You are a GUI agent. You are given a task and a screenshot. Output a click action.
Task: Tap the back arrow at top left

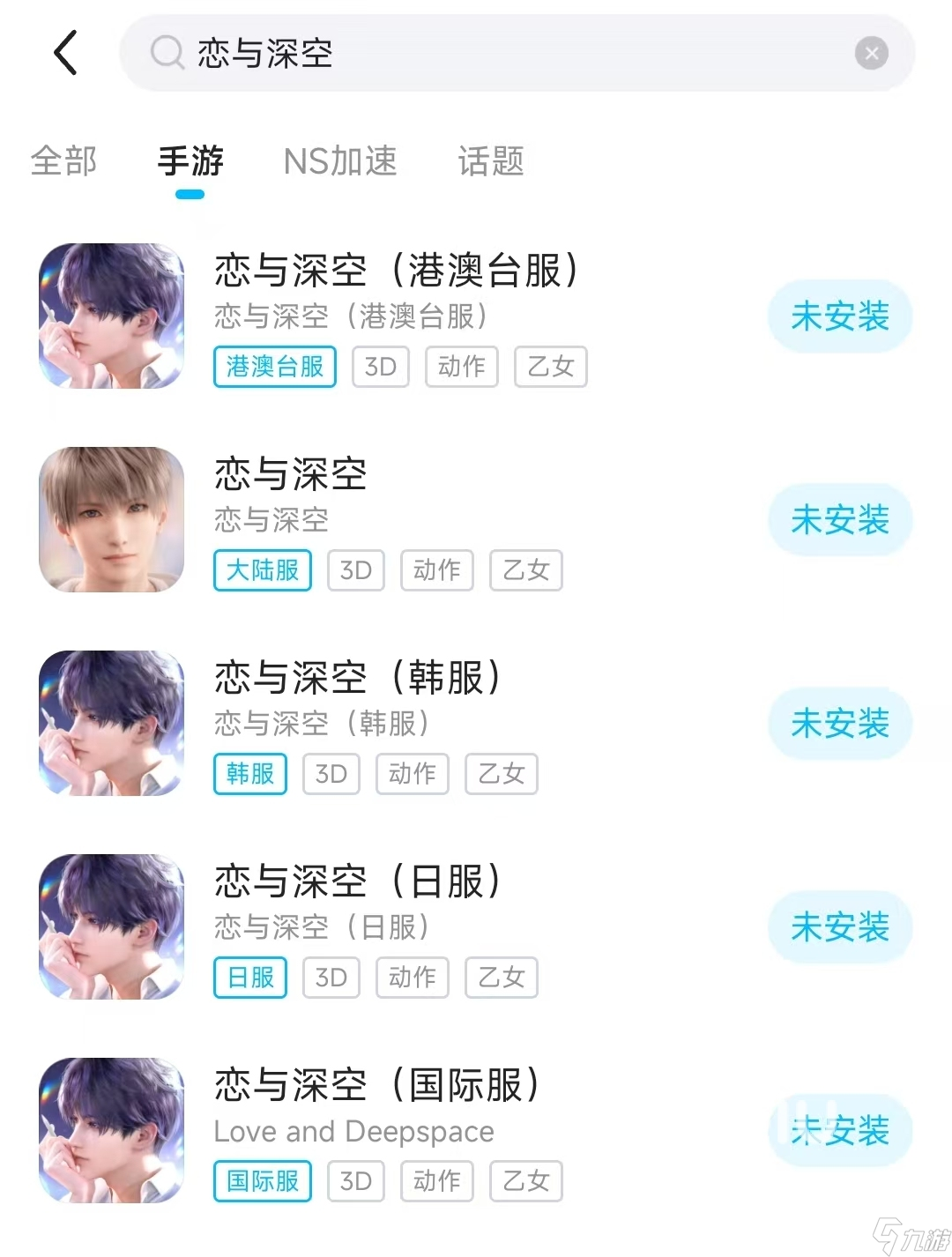[66, 53]
